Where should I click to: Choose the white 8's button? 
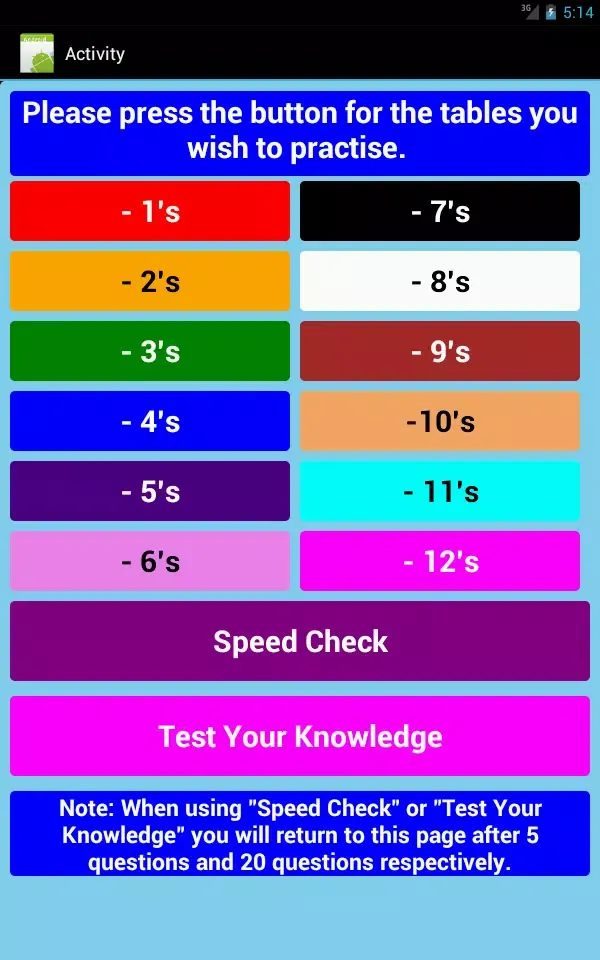[440, 281]
